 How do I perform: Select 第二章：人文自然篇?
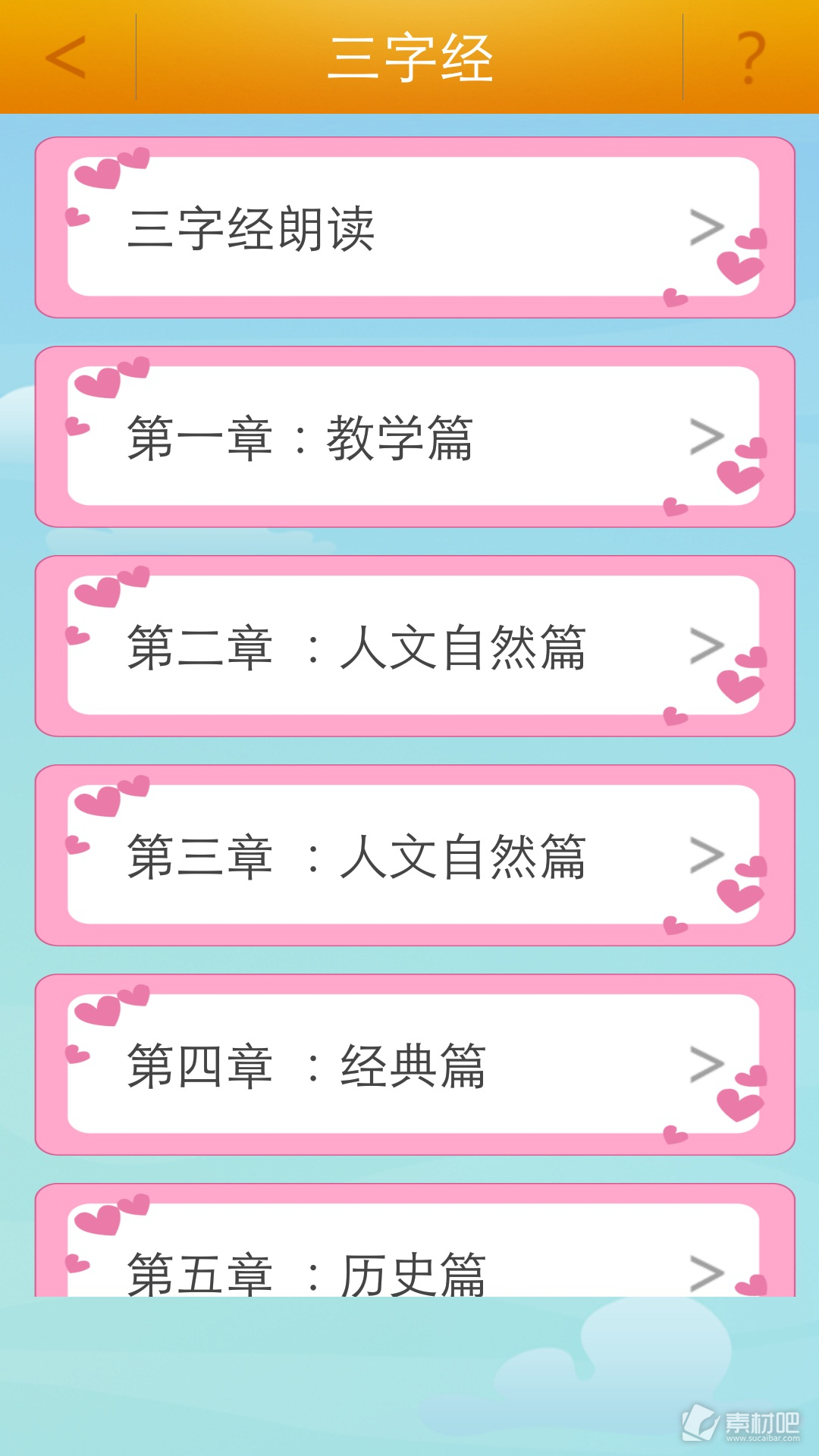(x=415, y=646)
